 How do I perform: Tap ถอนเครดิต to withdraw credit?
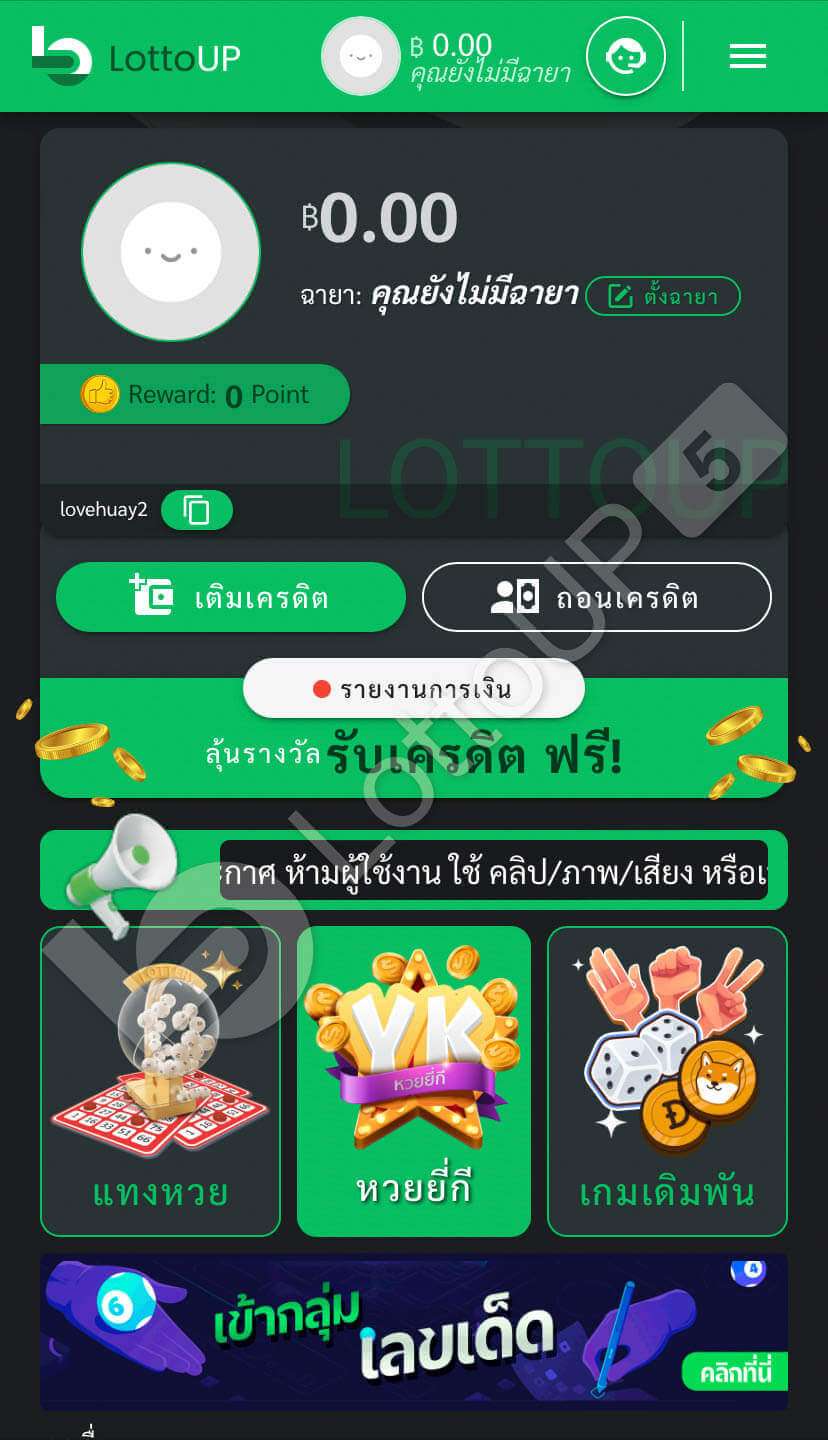[x=597, y=598]
